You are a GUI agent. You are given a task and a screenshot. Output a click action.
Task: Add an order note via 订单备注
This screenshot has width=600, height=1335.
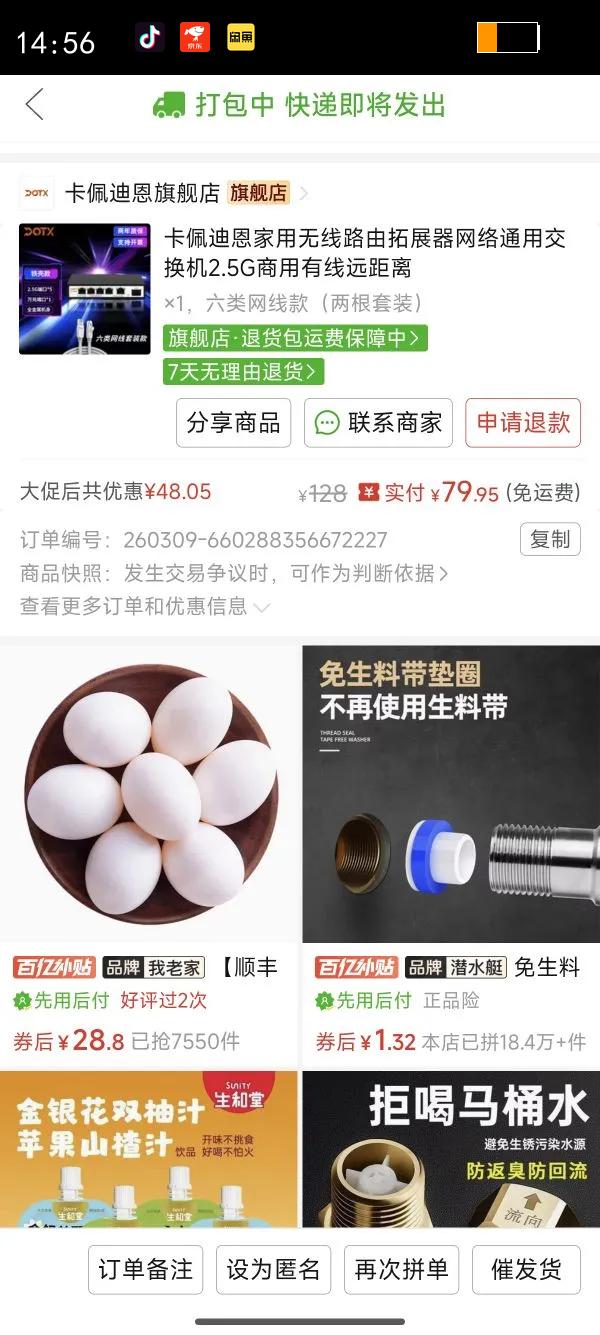click(146, 1270)
